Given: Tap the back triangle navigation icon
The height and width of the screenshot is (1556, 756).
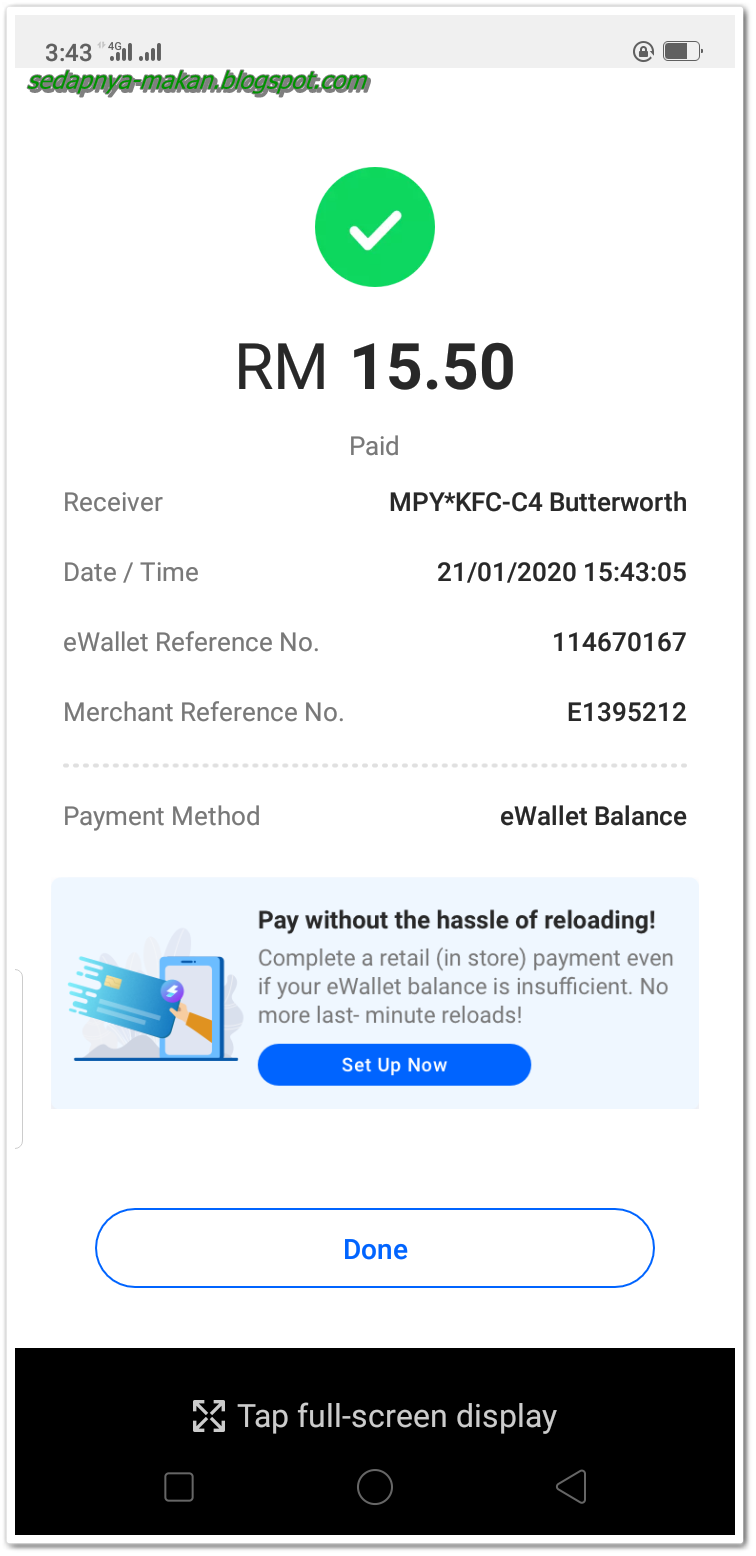Looking at the screenshot, I should pos(571,1487).
